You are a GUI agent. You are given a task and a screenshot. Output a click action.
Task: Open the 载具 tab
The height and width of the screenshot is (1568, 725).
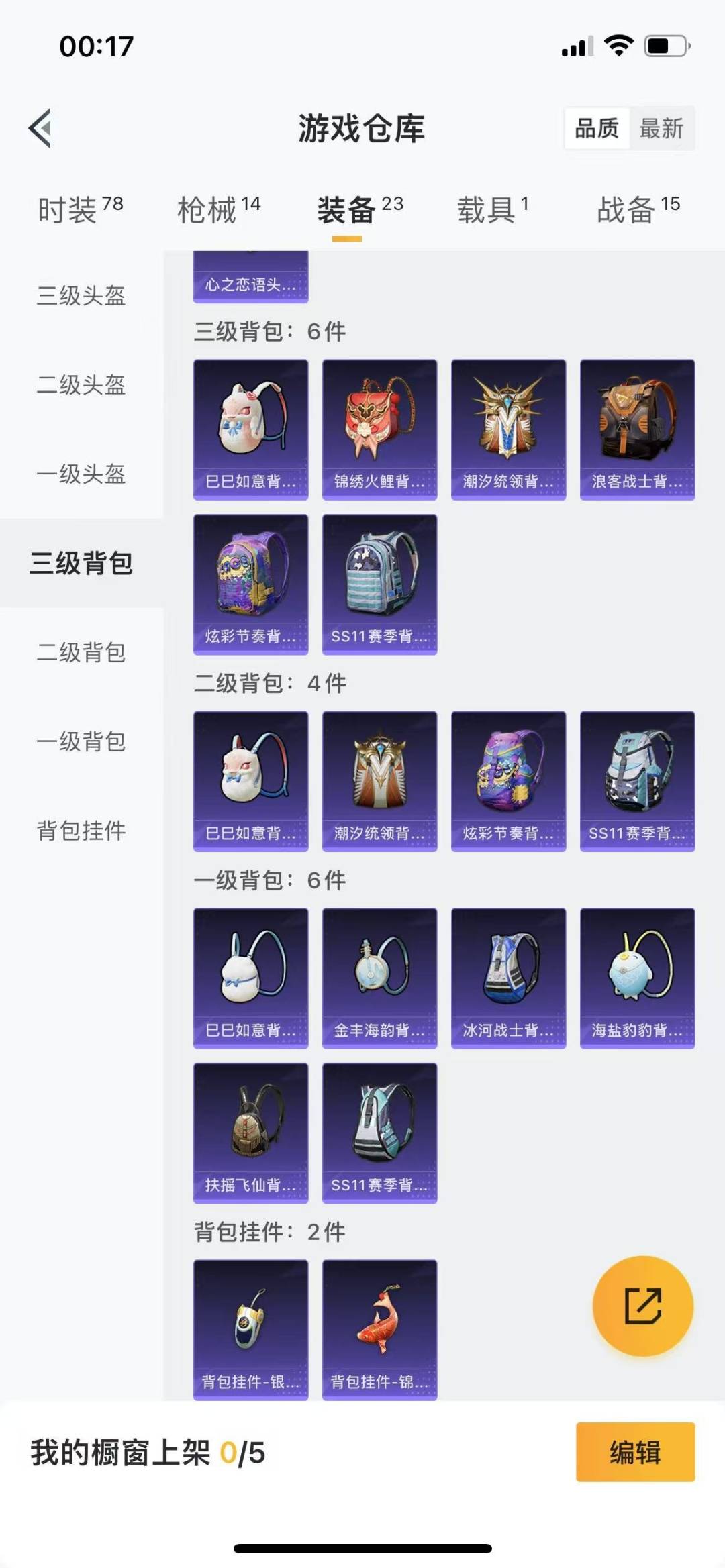click(493, 210)
